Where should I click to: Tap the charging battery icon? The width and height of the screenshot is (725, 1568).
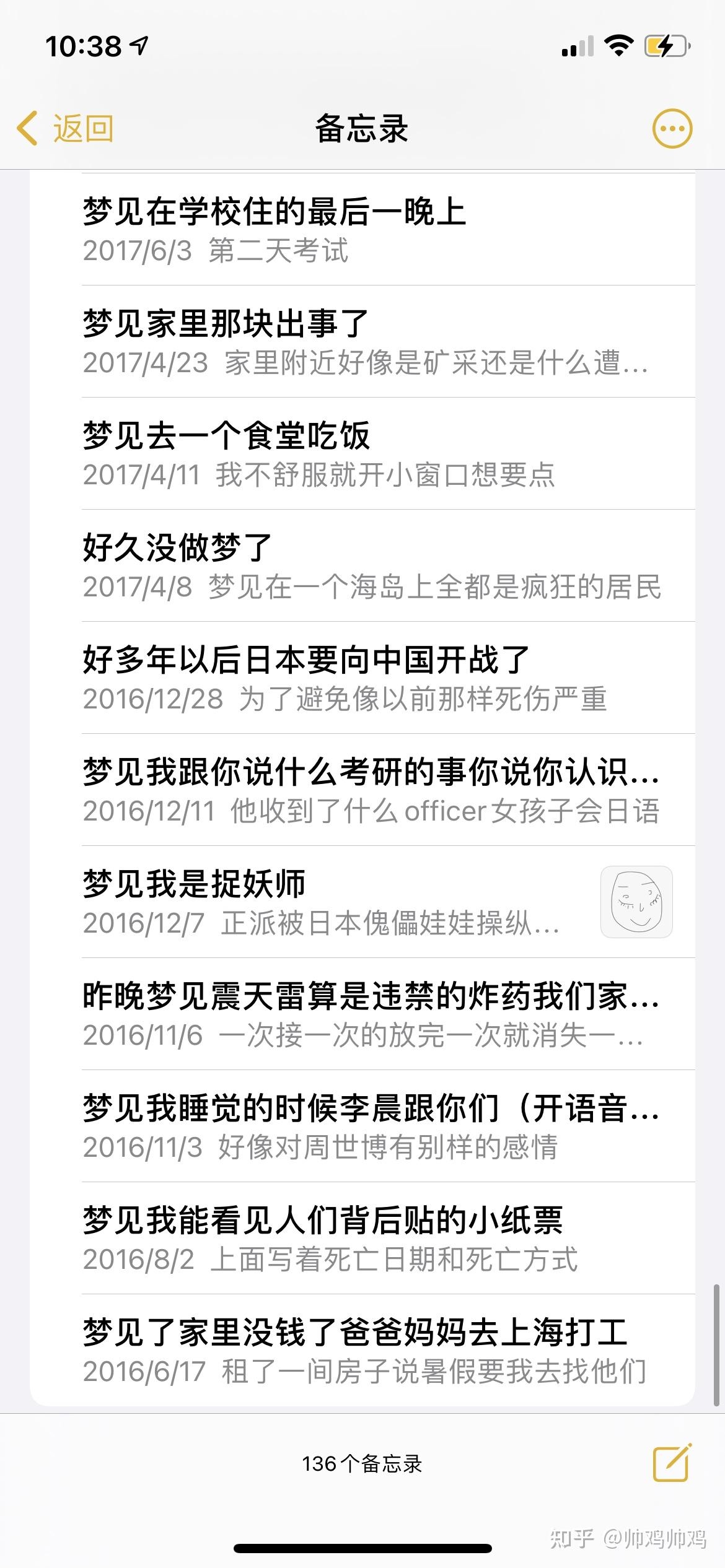[666, 45]
